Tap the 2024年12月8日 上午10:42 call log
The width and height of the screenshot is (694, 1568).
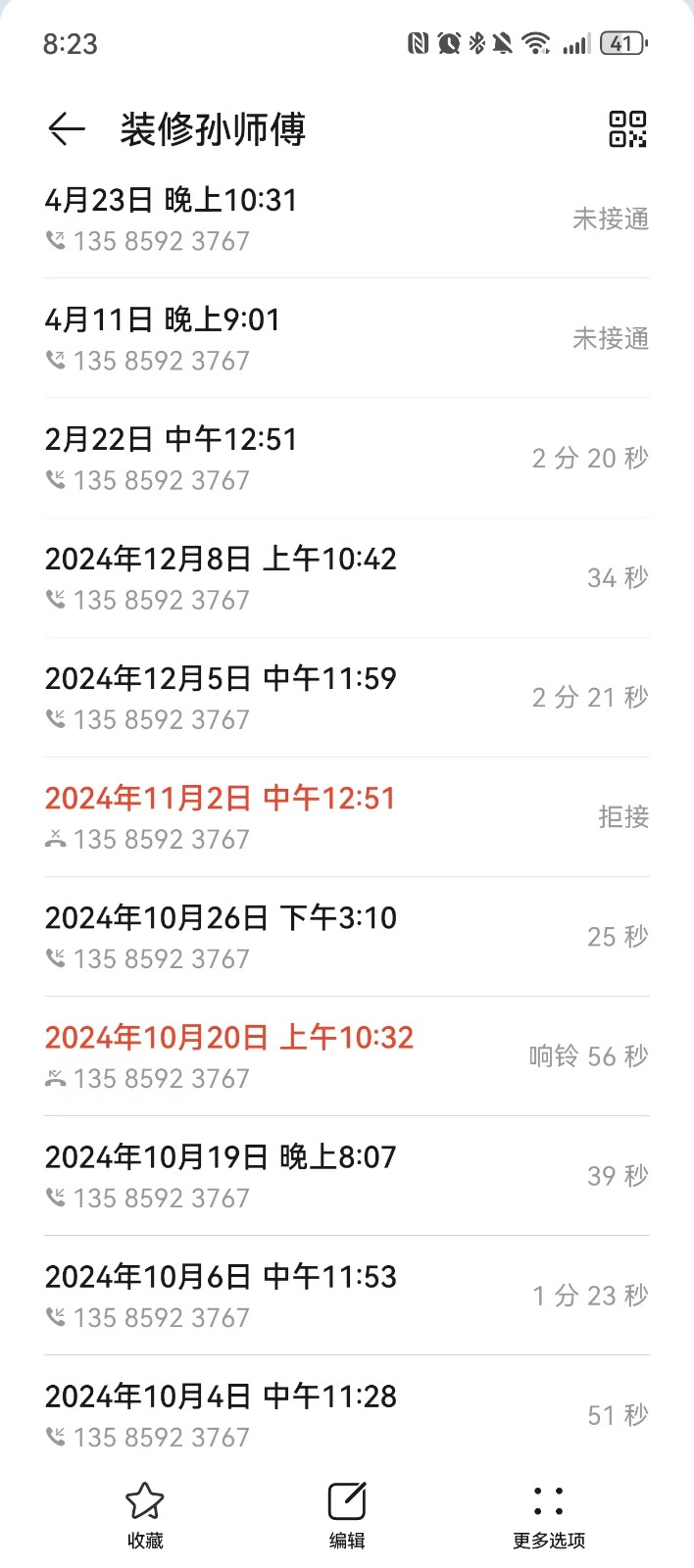pos(347,578)
